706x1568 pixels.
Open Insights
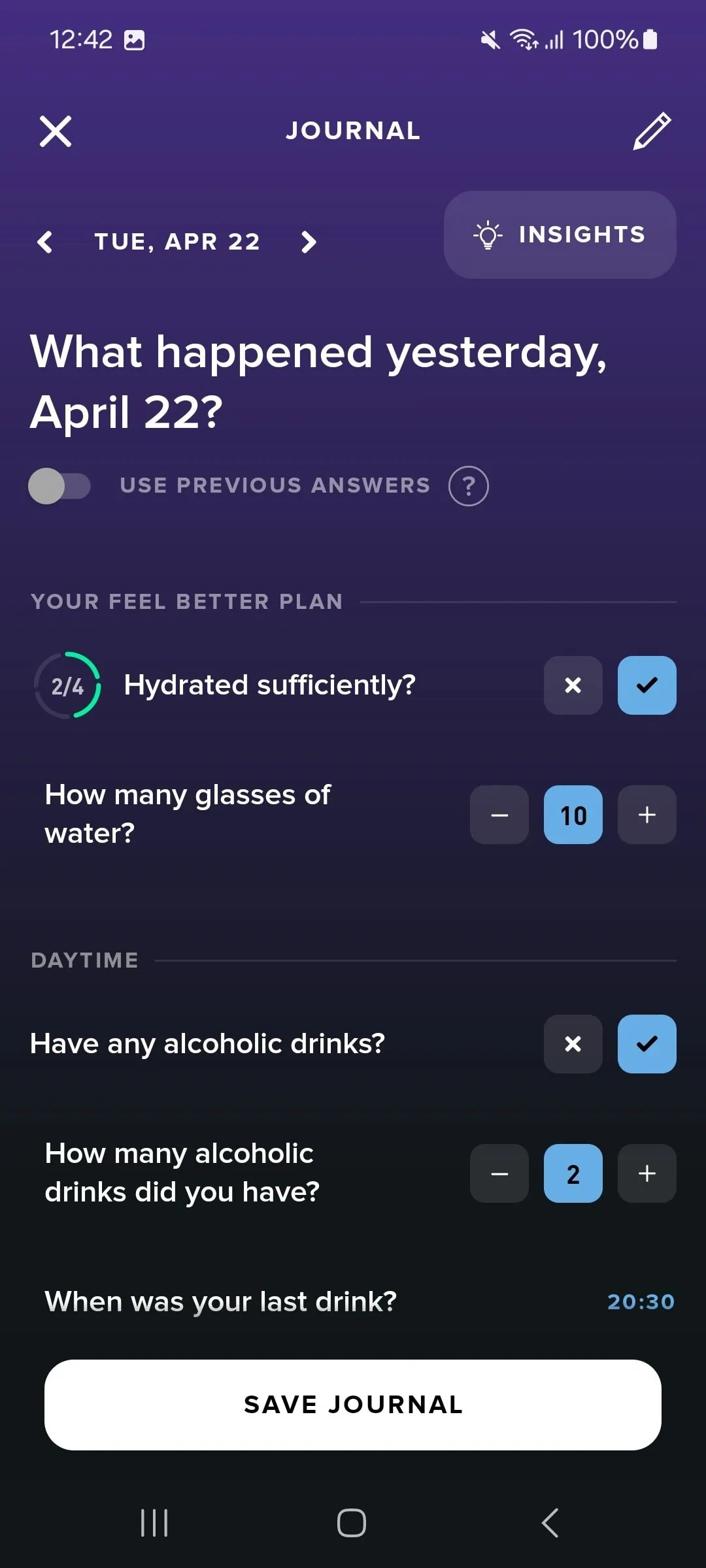pyautogui.click(x=560, y=235)
